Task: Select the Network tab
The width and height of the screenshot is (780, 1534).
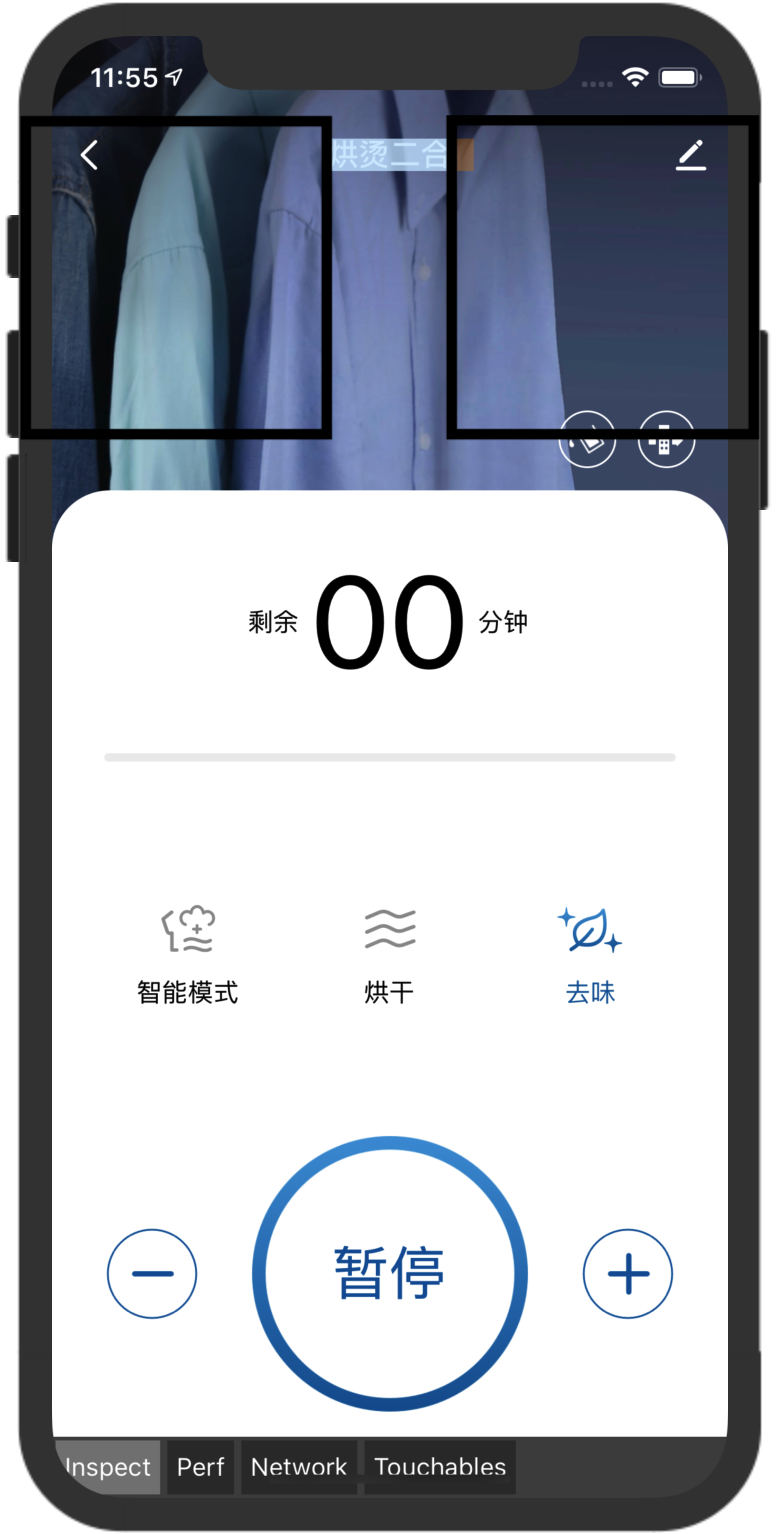Action: [298, 1467]
